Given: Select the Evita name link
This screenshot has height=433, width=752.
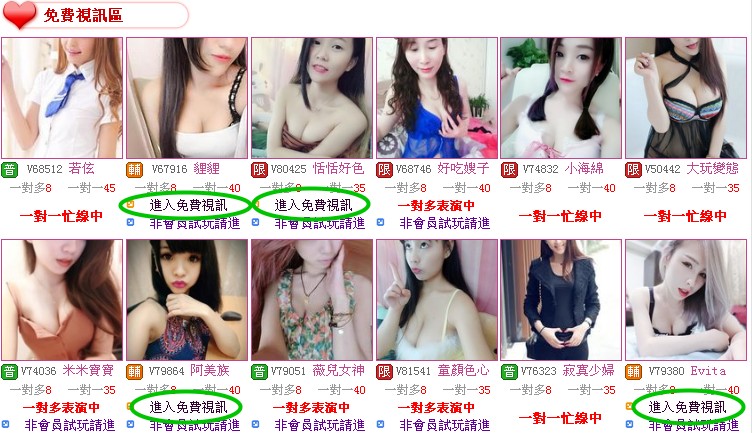Looking at the screenshot, I should click(708, 371).
